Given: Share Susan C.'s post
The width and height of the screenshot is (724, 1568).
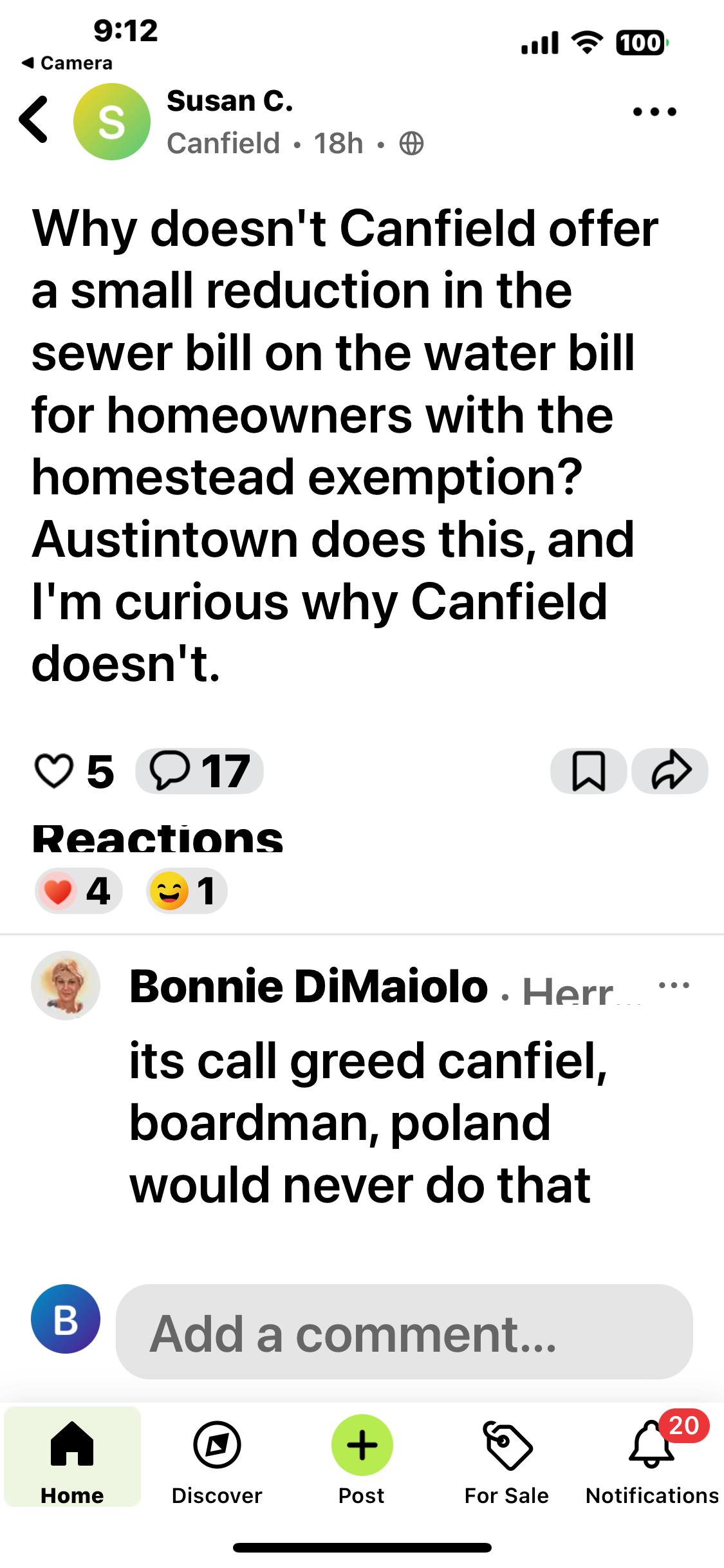Looking at the screenshot, I should pos(670,771).
